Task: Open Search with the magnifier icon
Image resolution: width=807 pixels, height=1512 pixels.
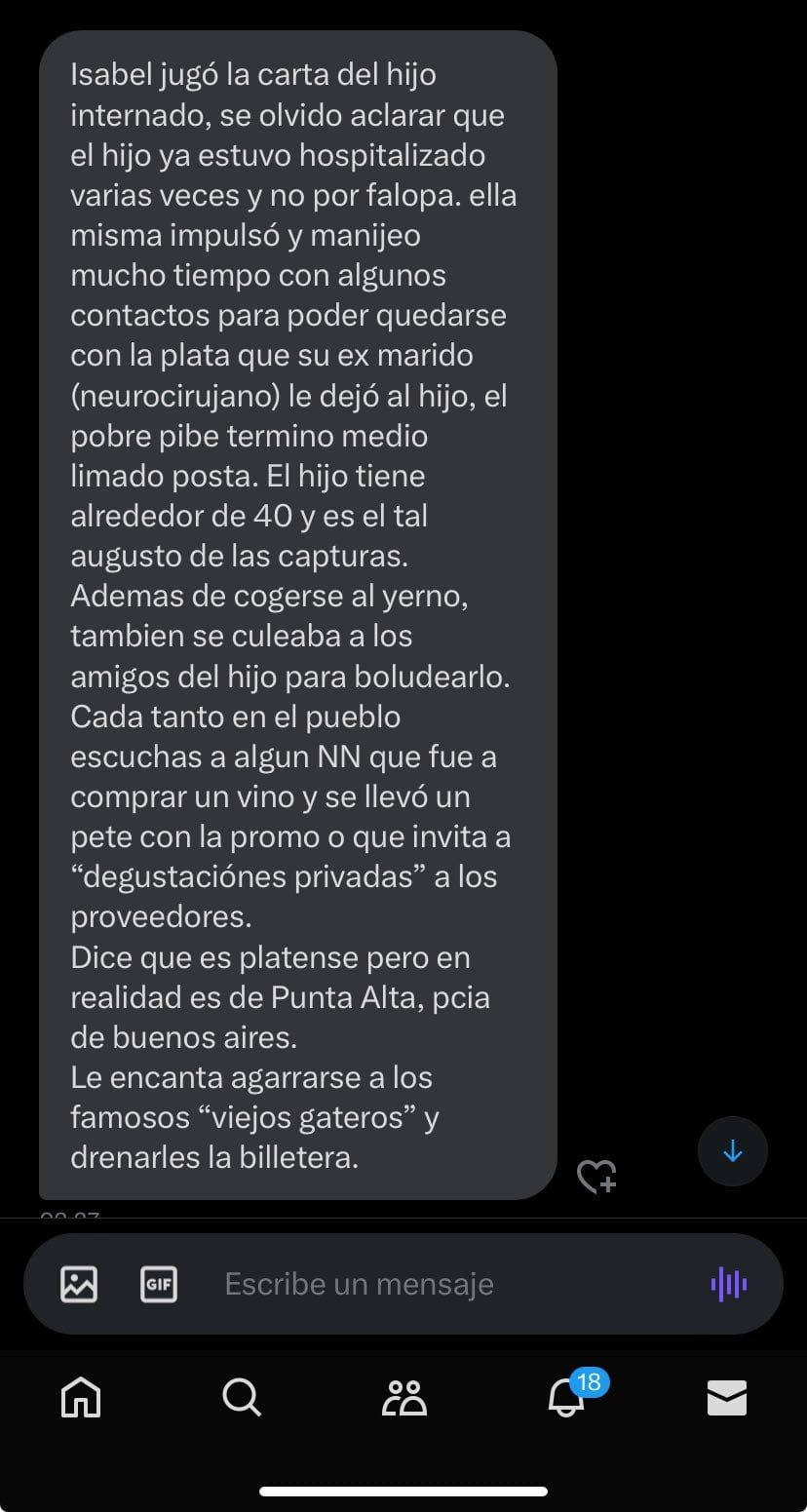Action: click(242, 1398)
